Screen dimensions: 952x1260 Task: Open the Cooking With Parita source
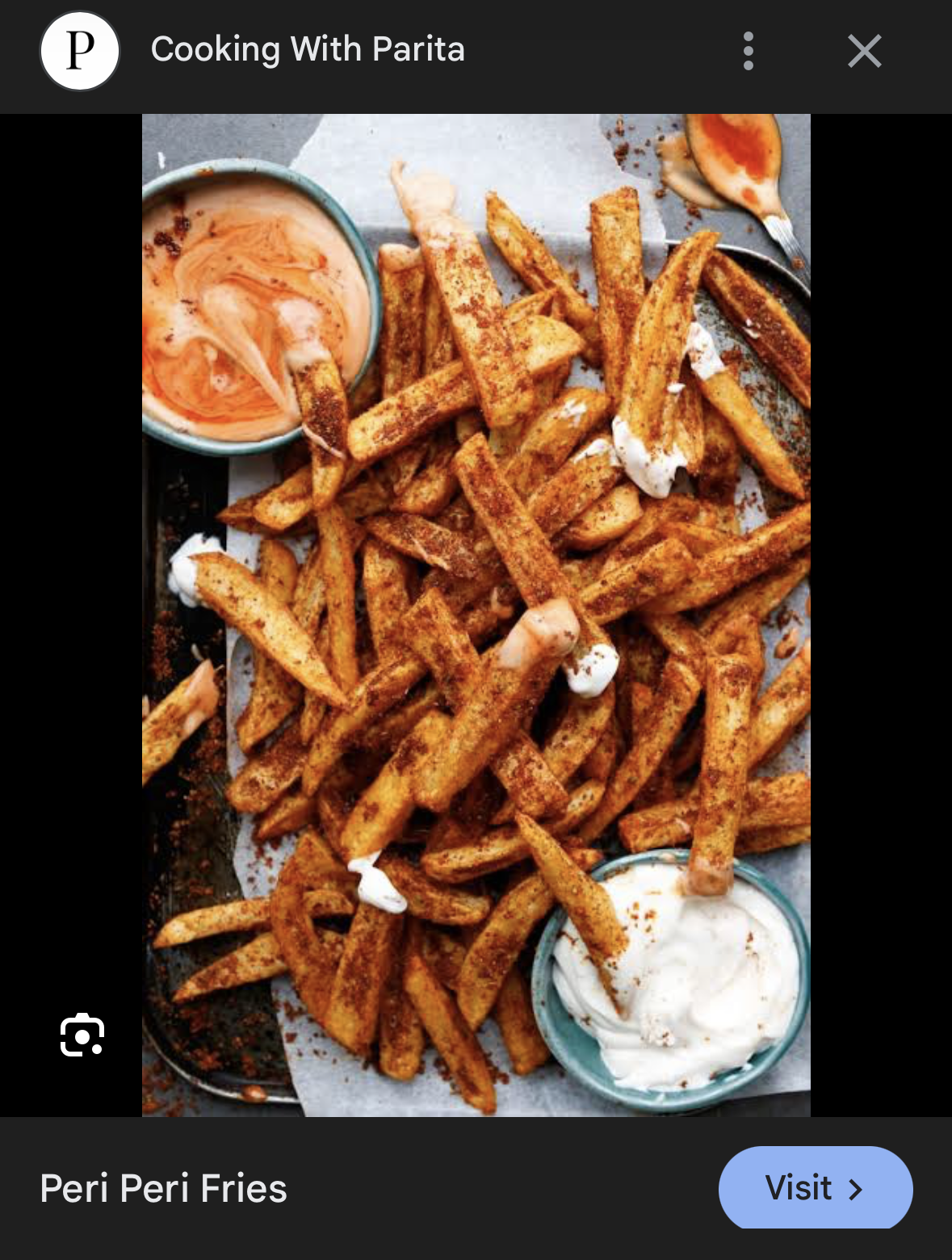coord(307,50)
